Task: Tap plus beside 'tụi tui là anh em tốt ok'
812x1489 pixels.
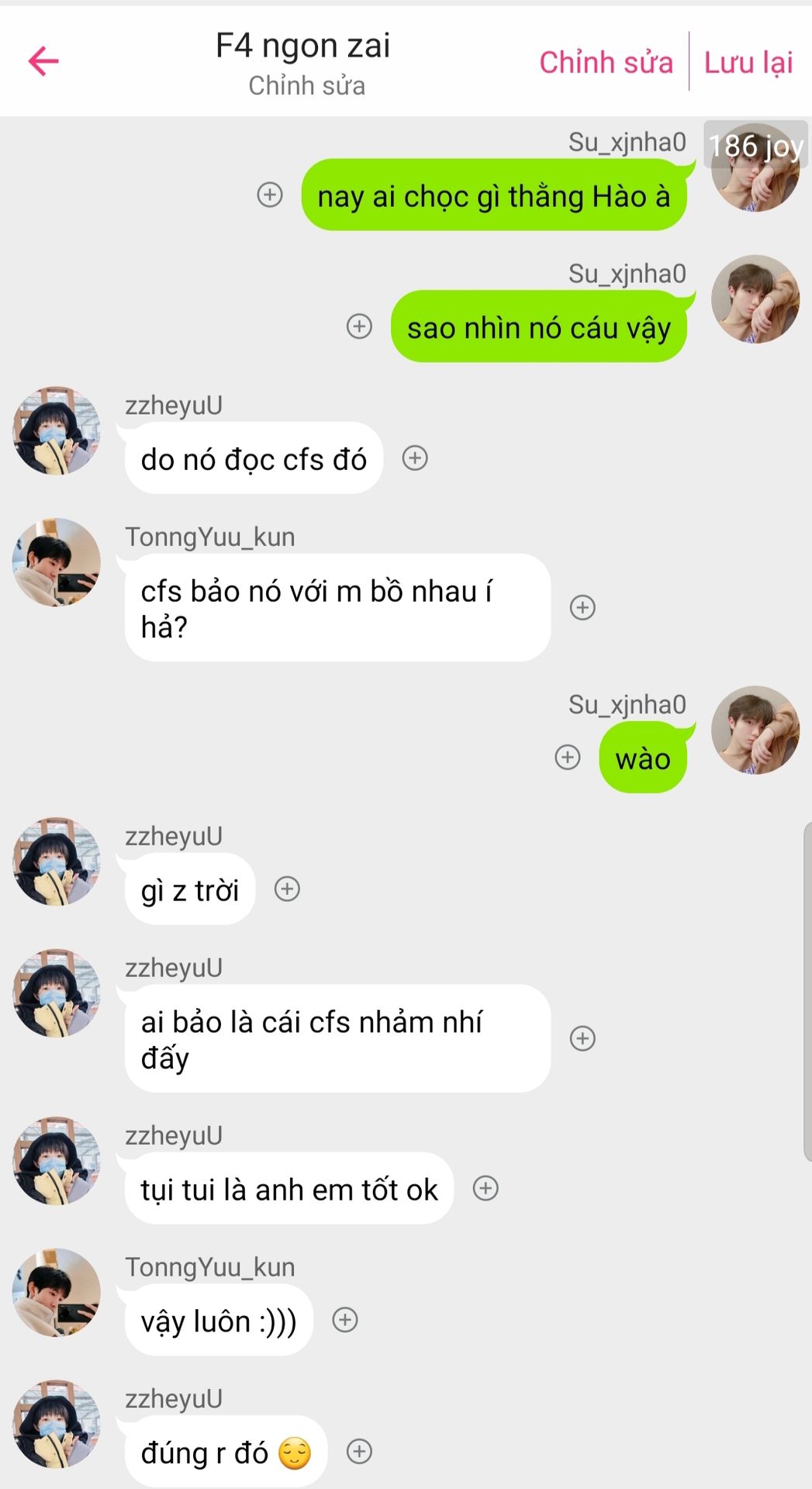Action: pyautogui.click(x=485, y=1188)
